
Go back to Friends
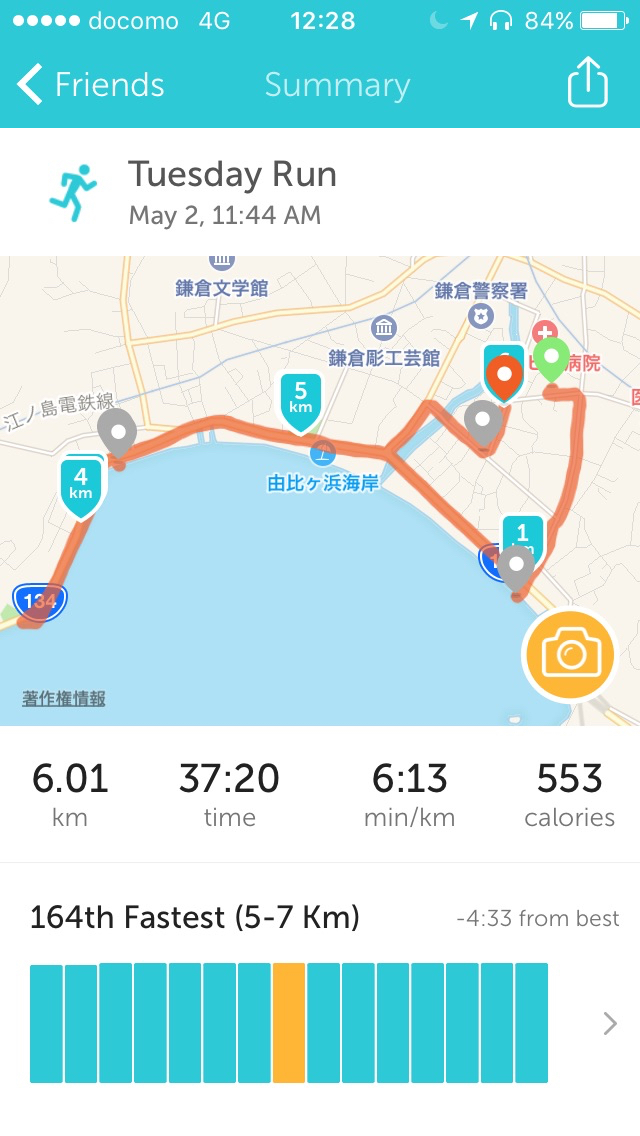(90, 85)
